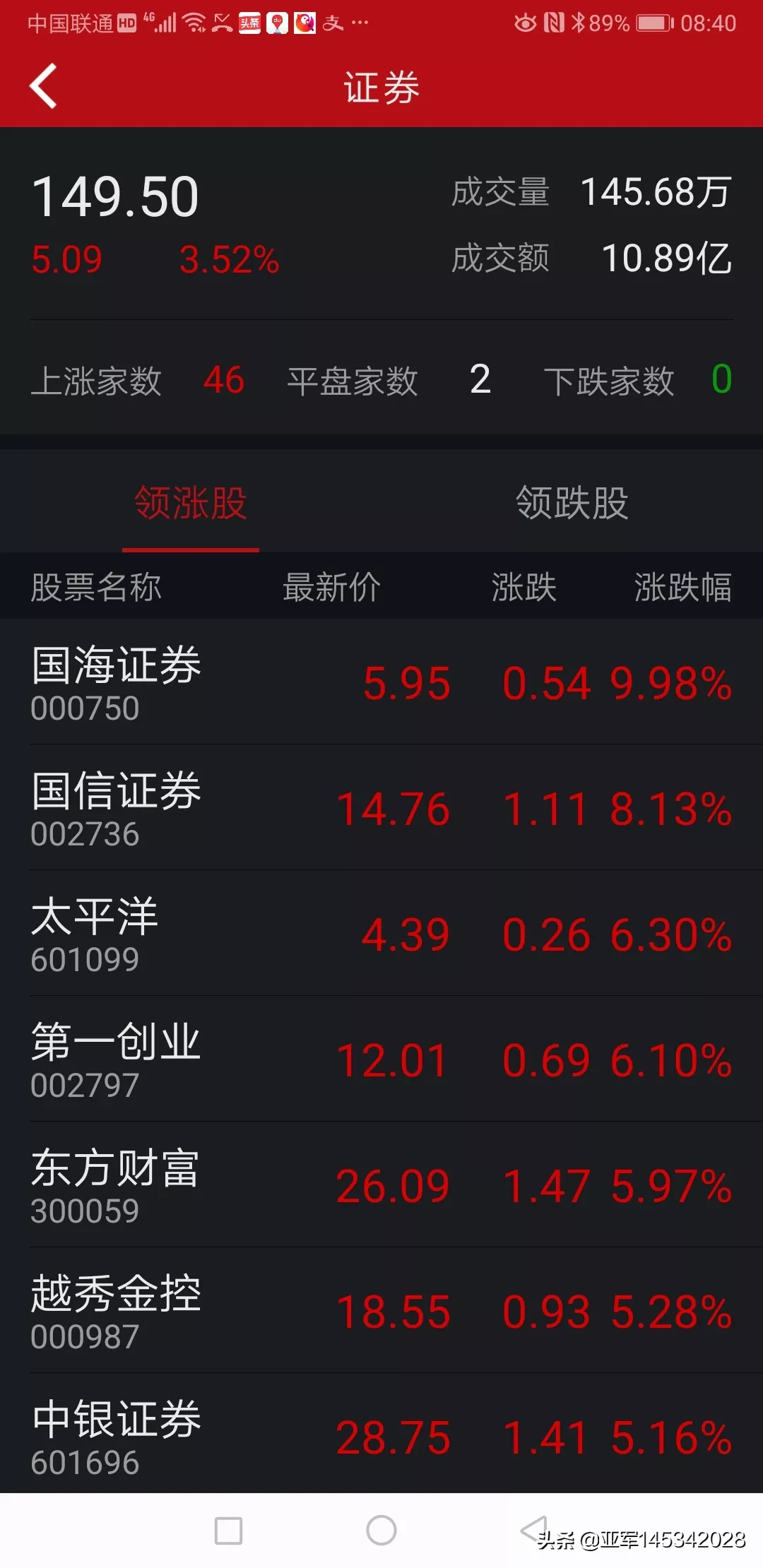Open 越秀金控 000987 stock row
Screen dimensions: 763x1568
tap(381, 1311)
